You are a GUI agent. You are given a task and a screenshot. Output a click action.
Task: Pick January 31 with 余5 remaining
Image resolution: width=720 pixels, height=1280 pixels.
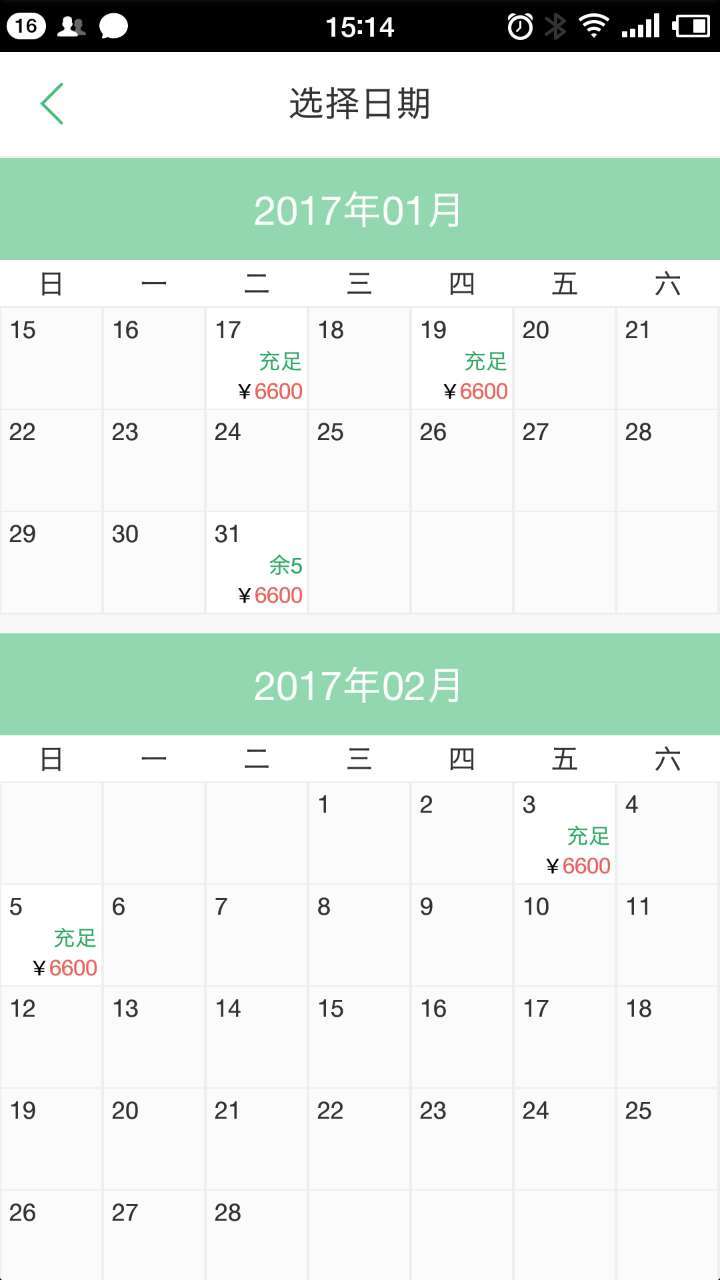257,562
